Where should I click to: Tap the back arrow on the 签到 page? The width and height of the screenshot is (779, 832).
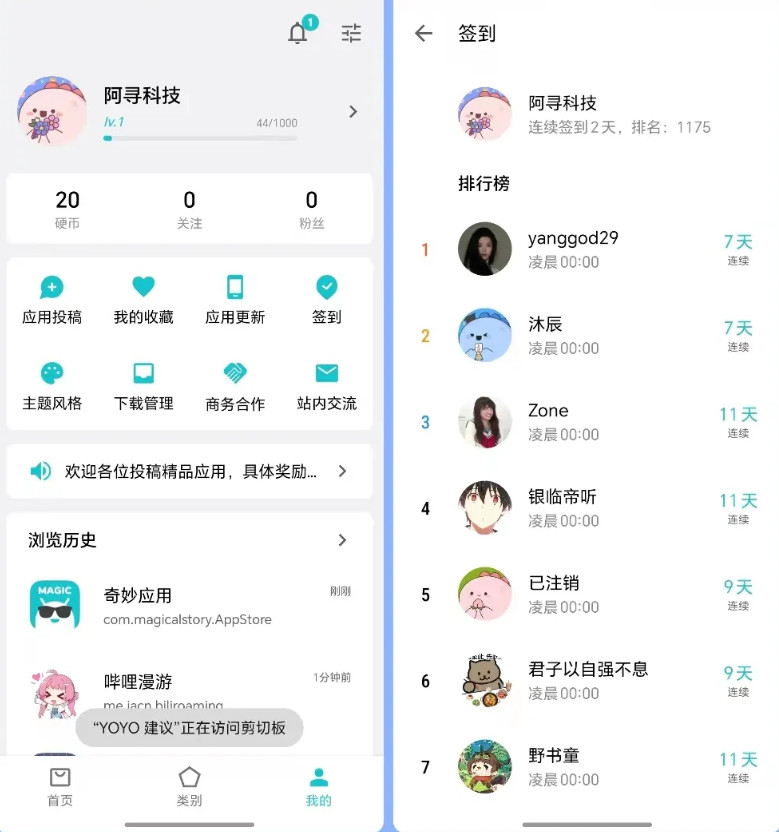(423, 33)
